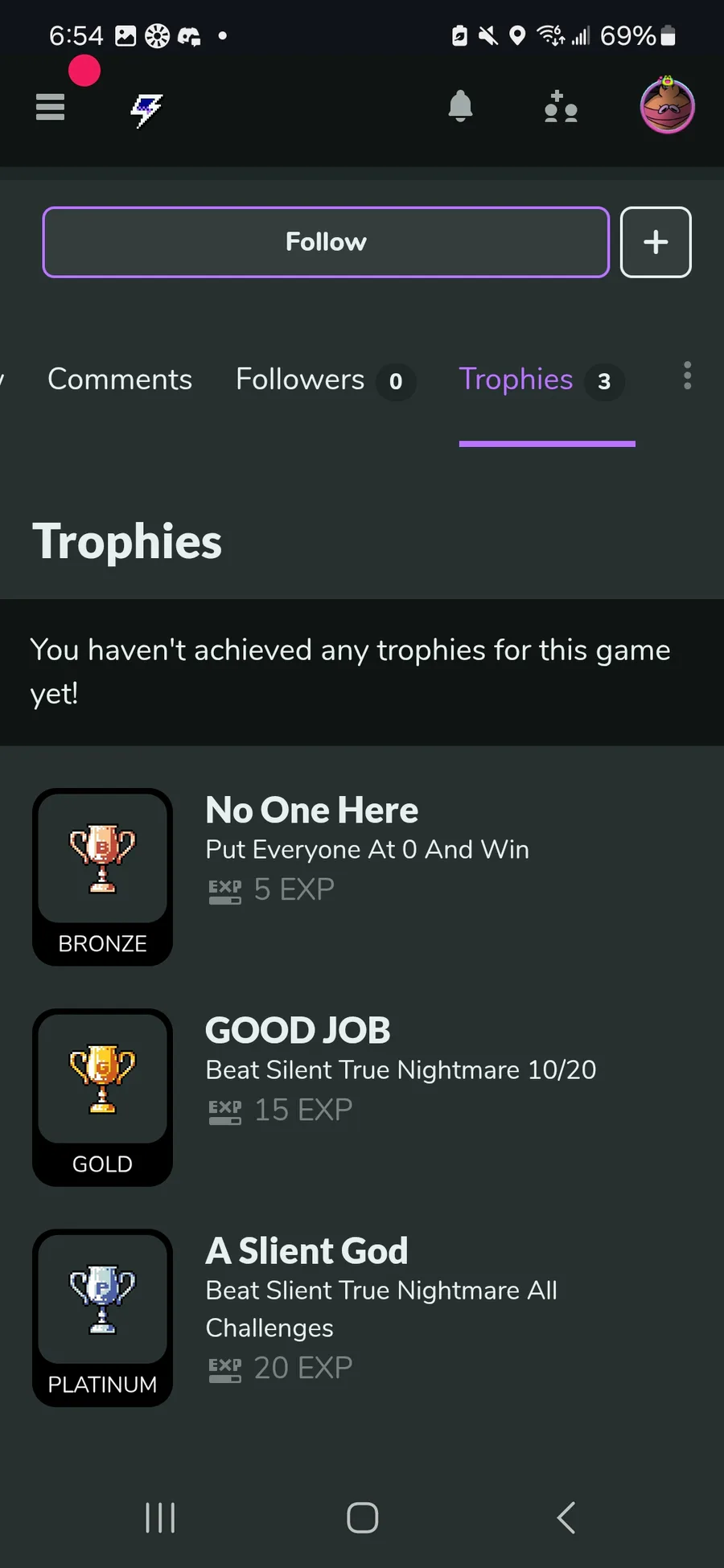
Task: Open your profile avatar menu
Action: click(667, 105)
